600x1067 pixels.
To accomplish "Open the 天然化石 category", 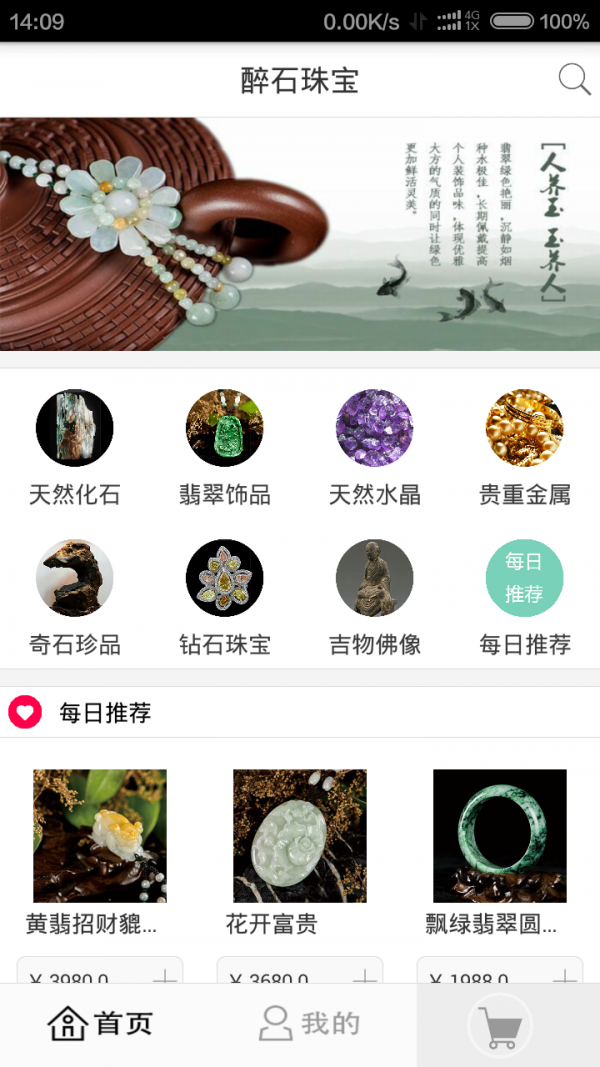I will [75, 429].
